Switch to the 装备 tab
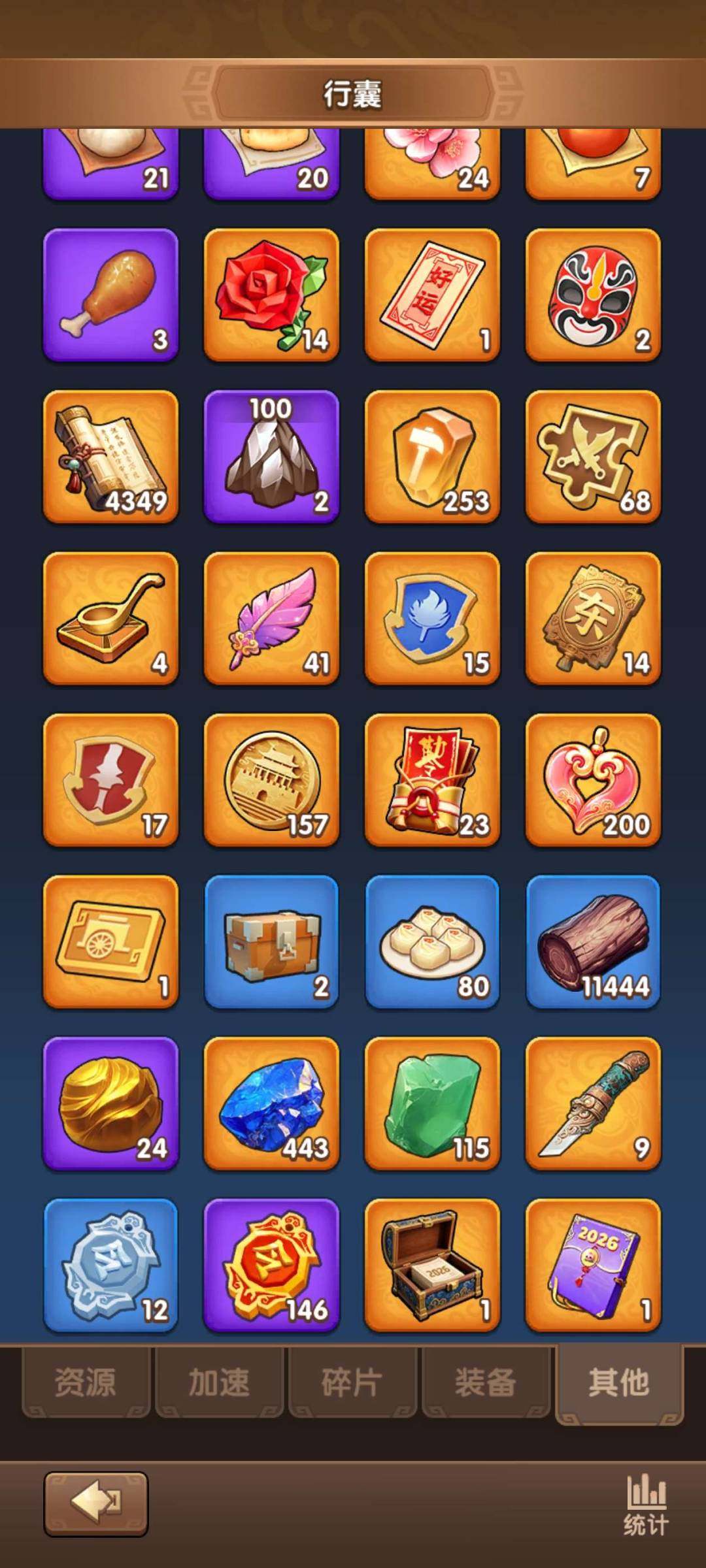Image resolution: width=706 pixels, height=1568 pixels. pyautogui.click(x=486, y=1382)
